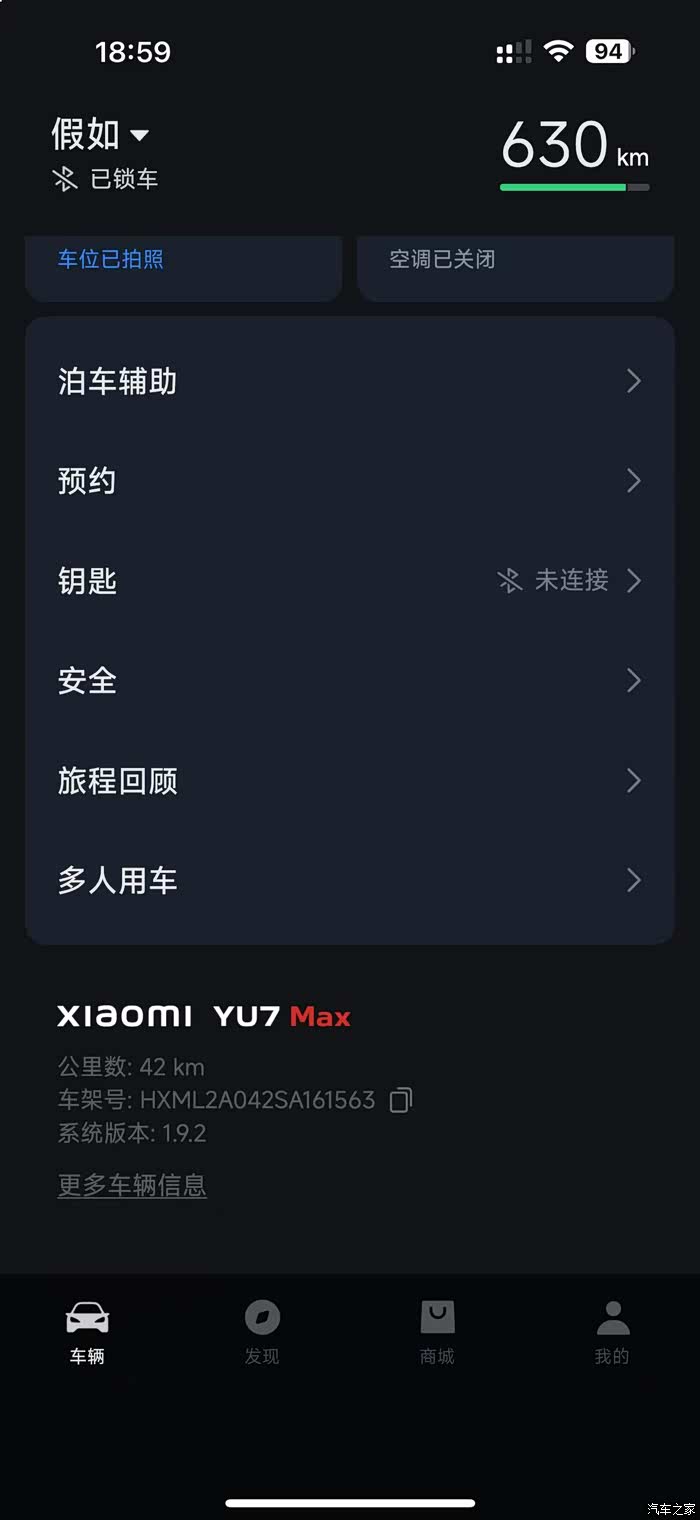The width and height of the screenshot is (700, 1520).
Task: Switch to the 发现 tab
Action: tap(262, 1332)
